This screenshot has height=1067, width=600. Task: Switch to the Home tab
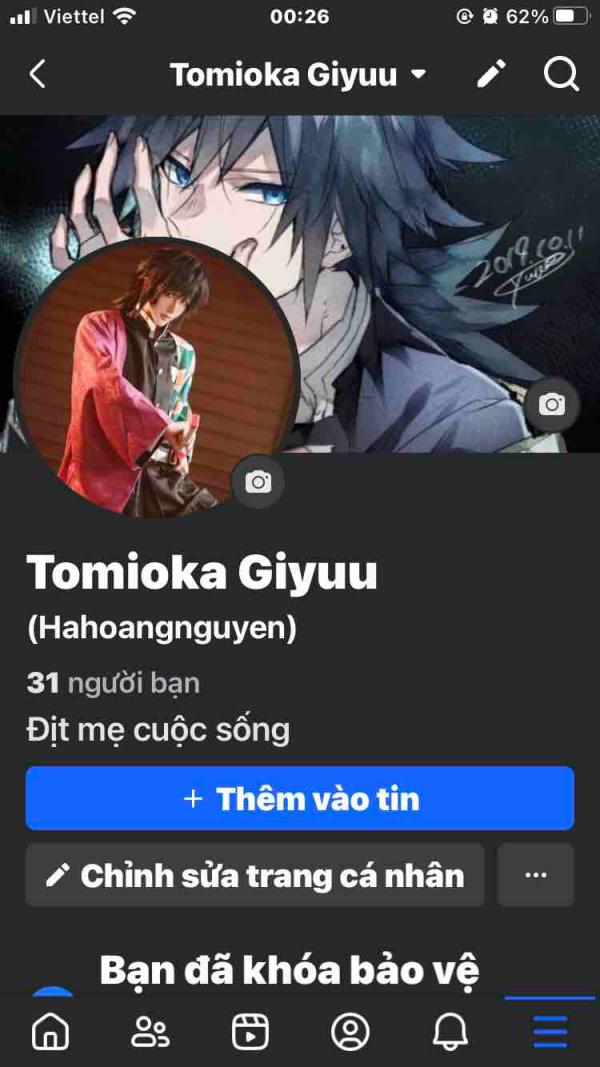click(50, 1031)
